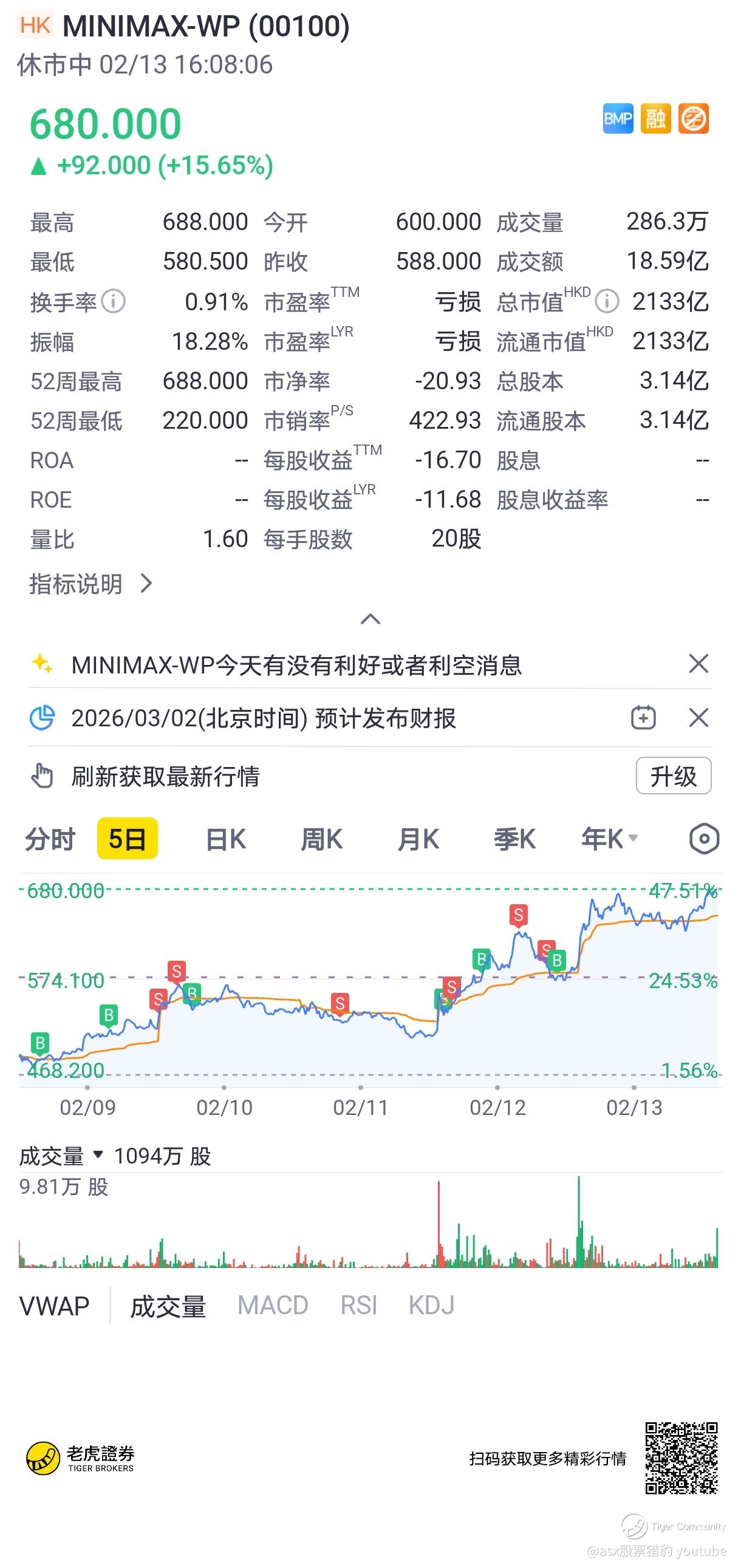The height and width of the screenshot is (1568, 741).
Task: Open the 指标说明 indicator explanation
Action: click(x=90, y=584)
